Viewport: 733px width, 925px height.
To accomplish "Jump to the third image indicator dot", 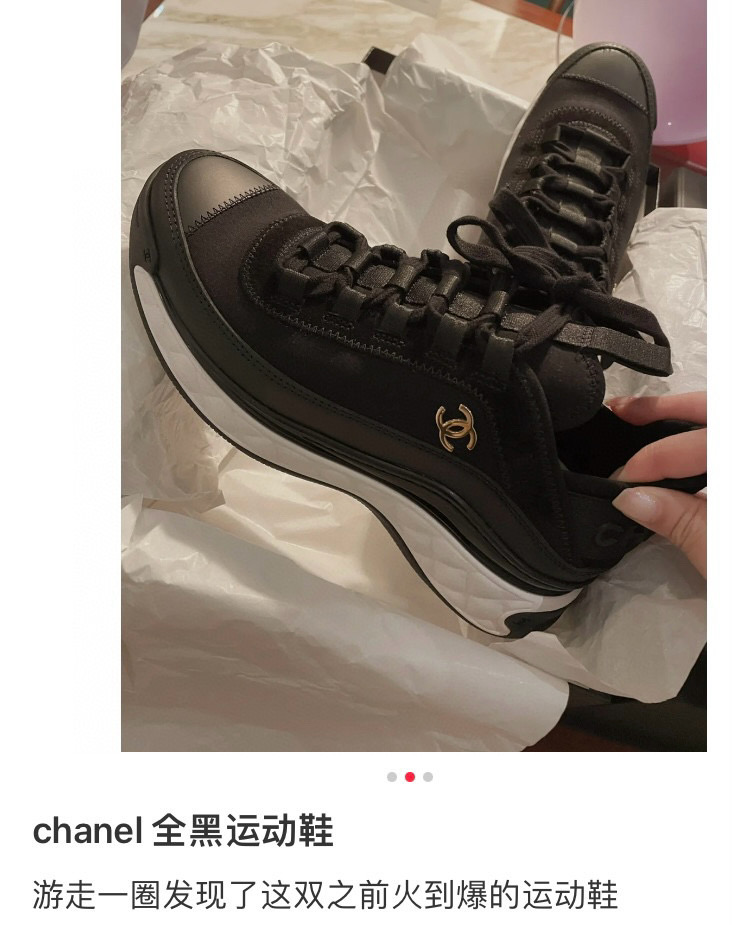I will pyautogui.click(x=428, y=777).
